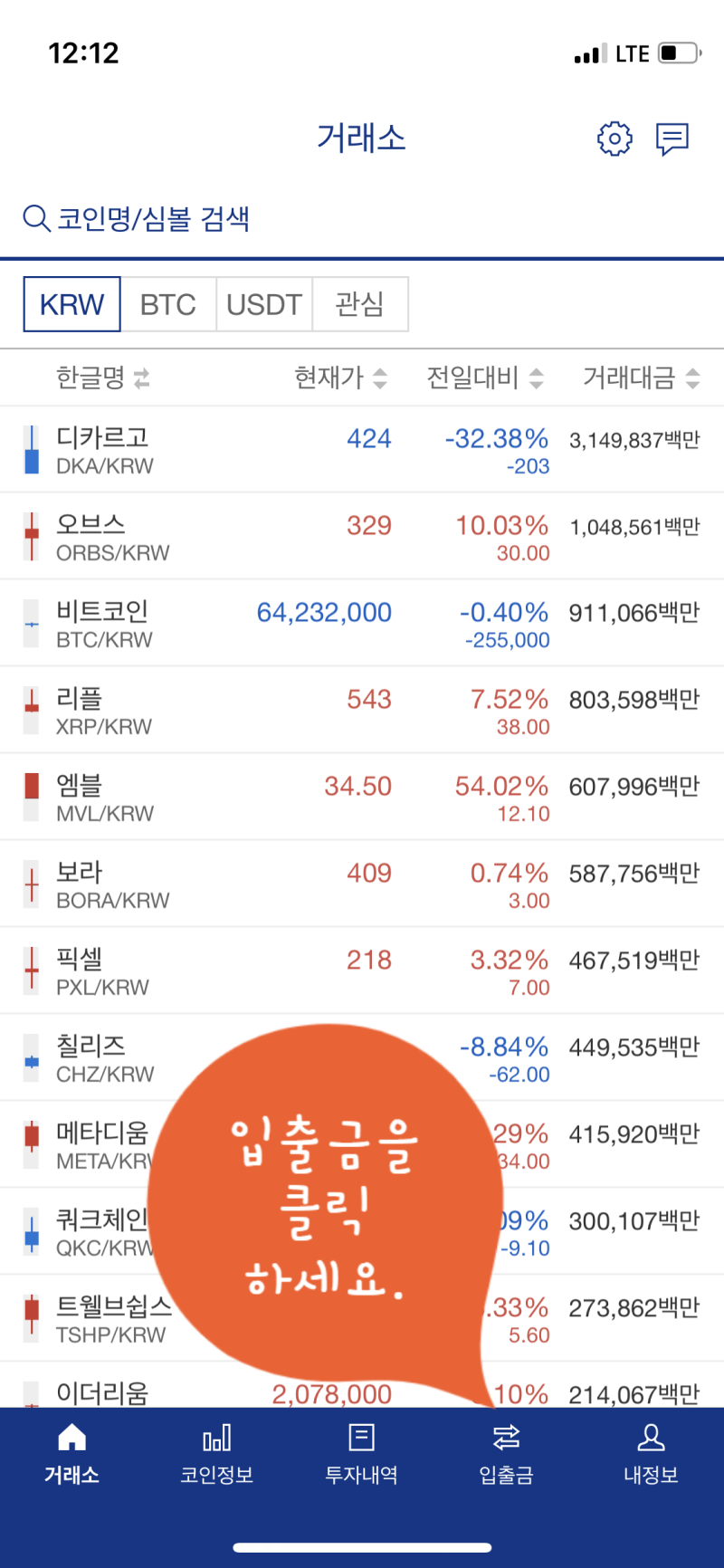
Task: Select the 비트코인 BTC/KRW row
Action: 362,623
